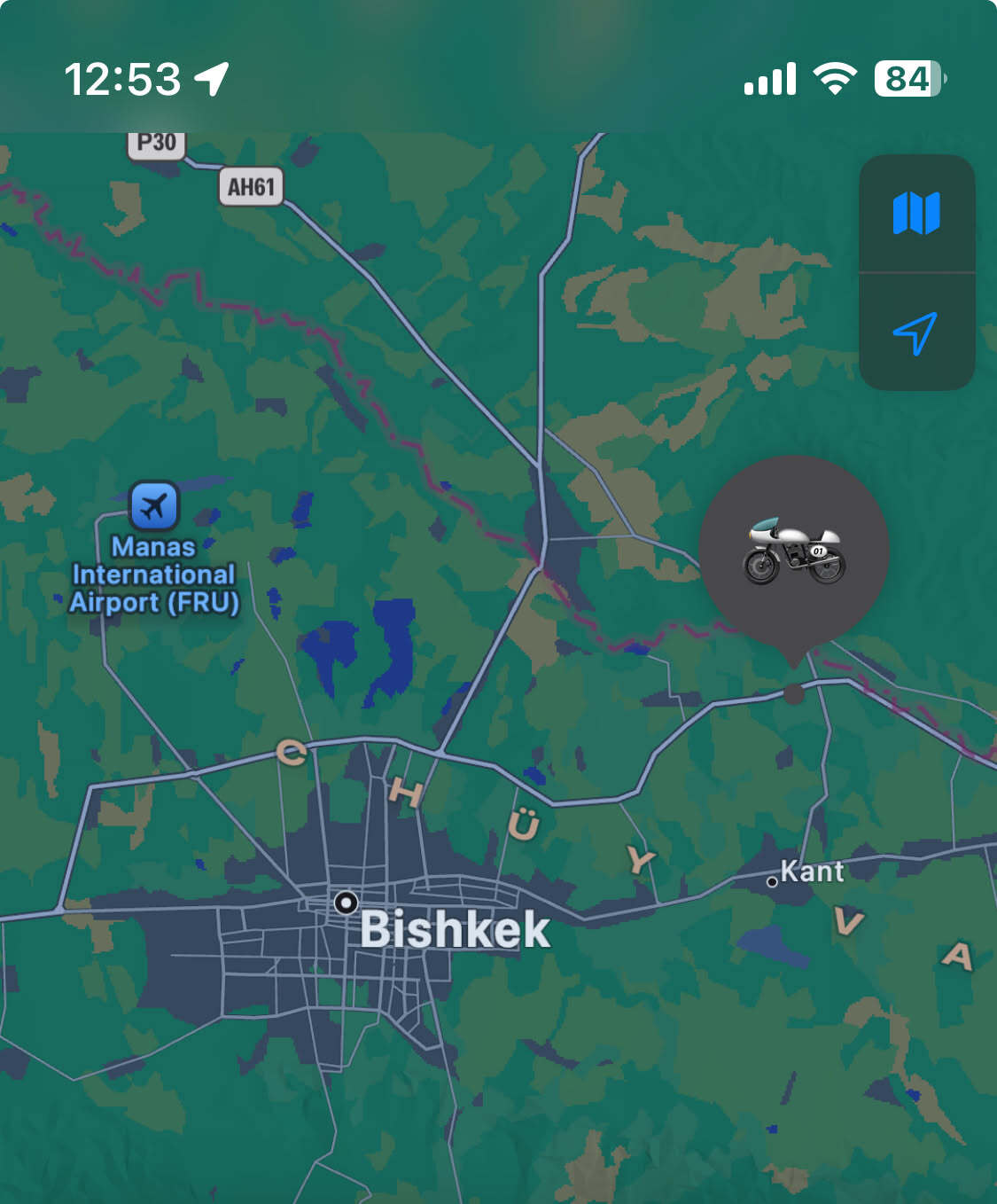Viewport: 997px width, 1204px height.
Task: Open Manas International Airport place marker
Action: coord(154,507)
